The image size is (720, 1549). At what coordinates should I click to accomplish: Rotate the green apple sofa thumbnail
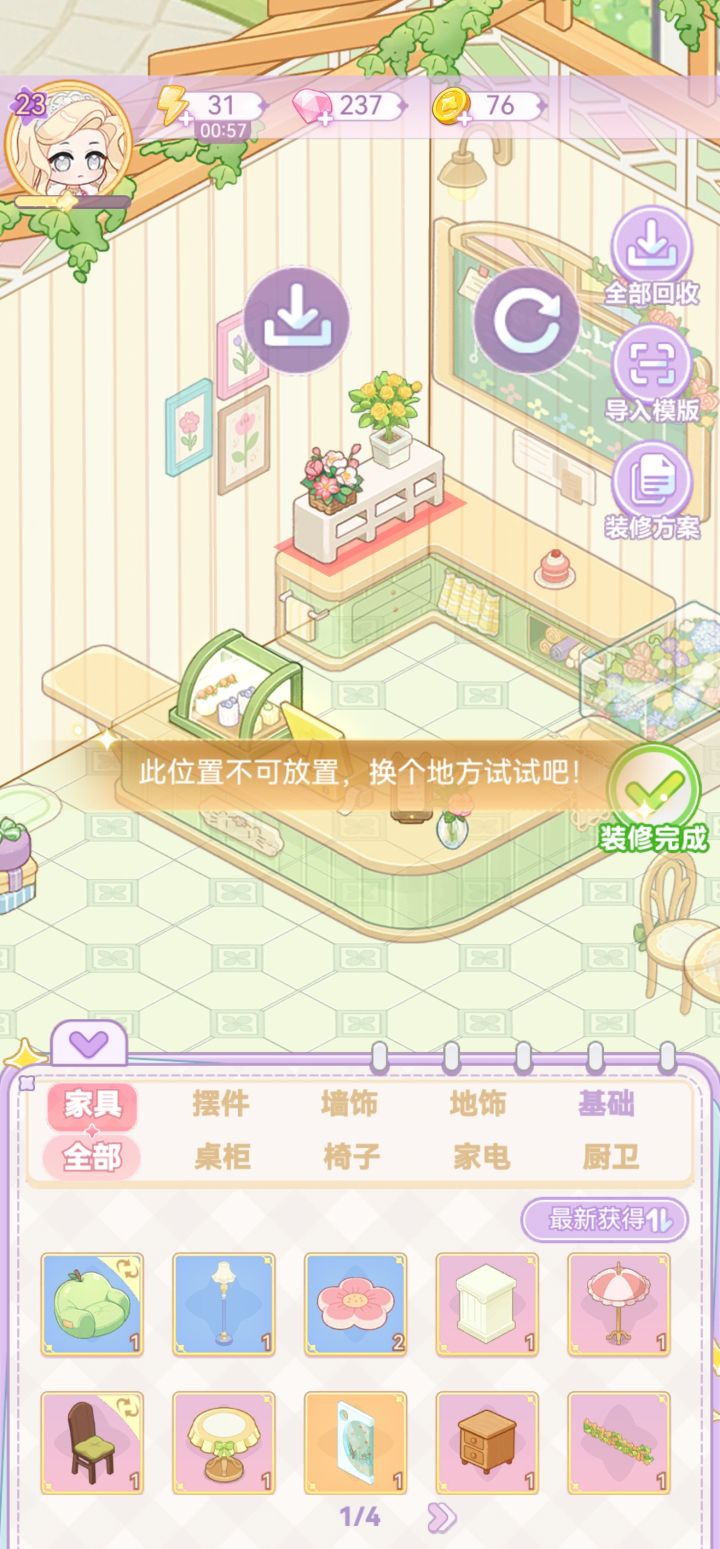(128, 1267)
